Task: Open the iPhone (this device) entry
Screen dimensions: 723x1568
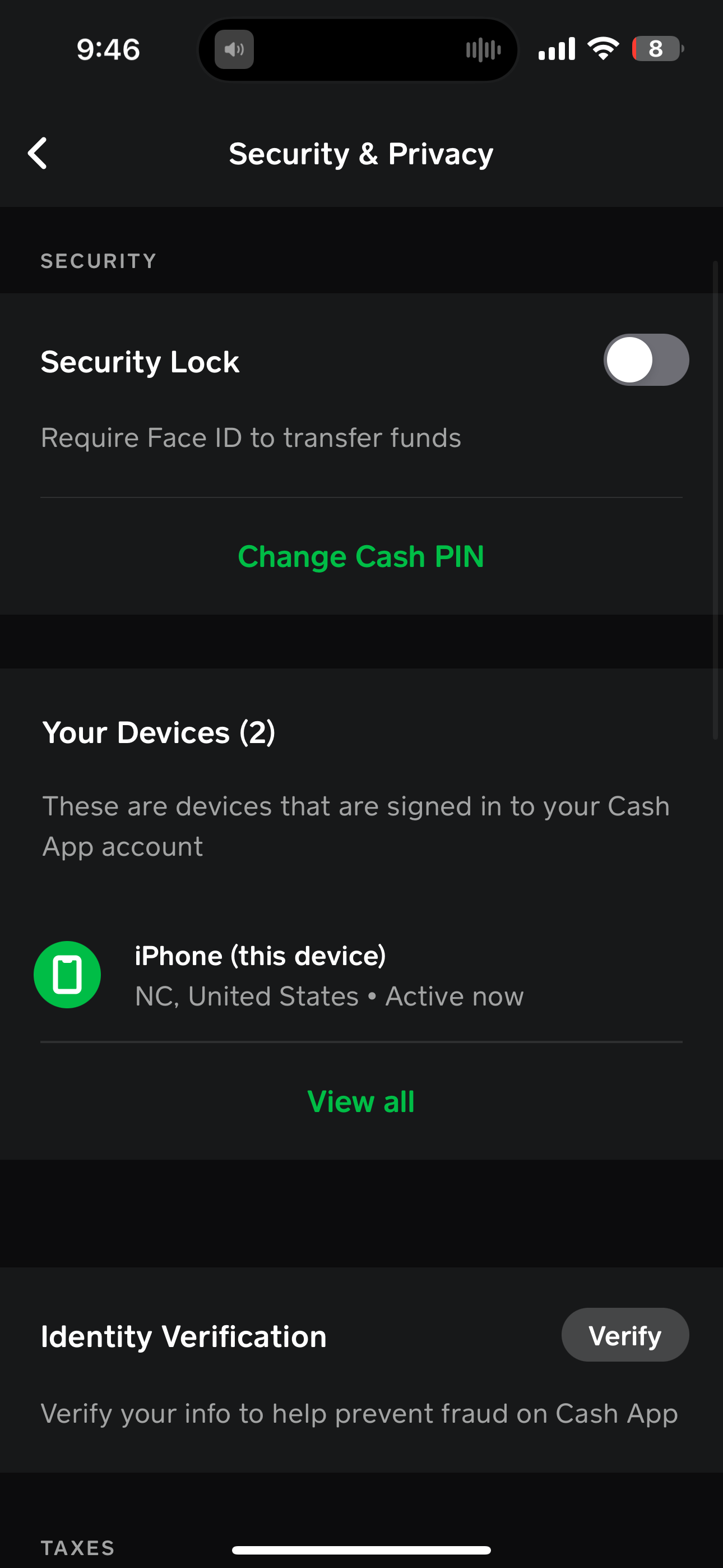Action: (x=328, y=975)
